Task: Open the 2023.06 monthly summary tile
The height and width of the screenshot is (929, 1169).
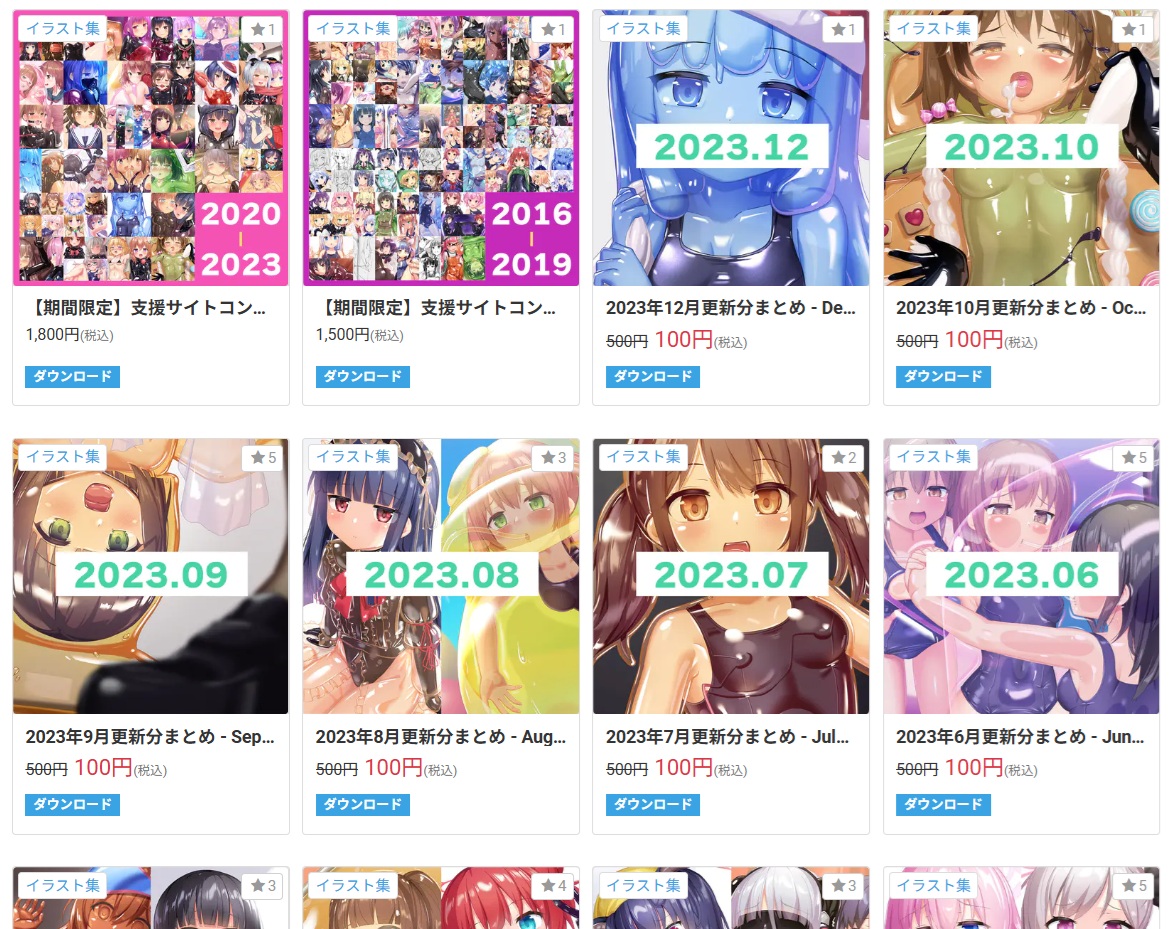Action: [1021, 576]
